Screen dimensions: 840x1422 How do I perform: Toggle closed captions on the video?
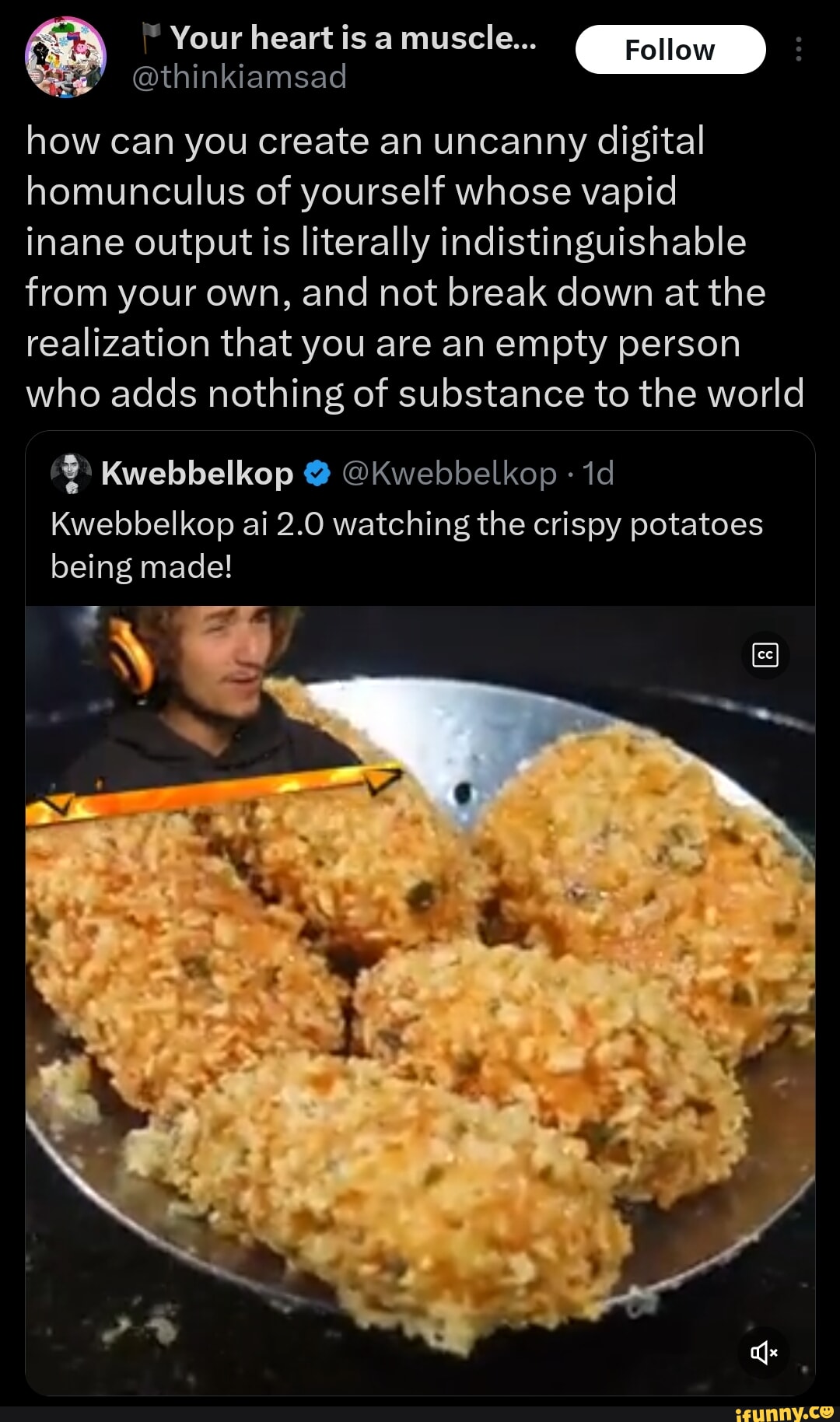click(x=765, y=656)
